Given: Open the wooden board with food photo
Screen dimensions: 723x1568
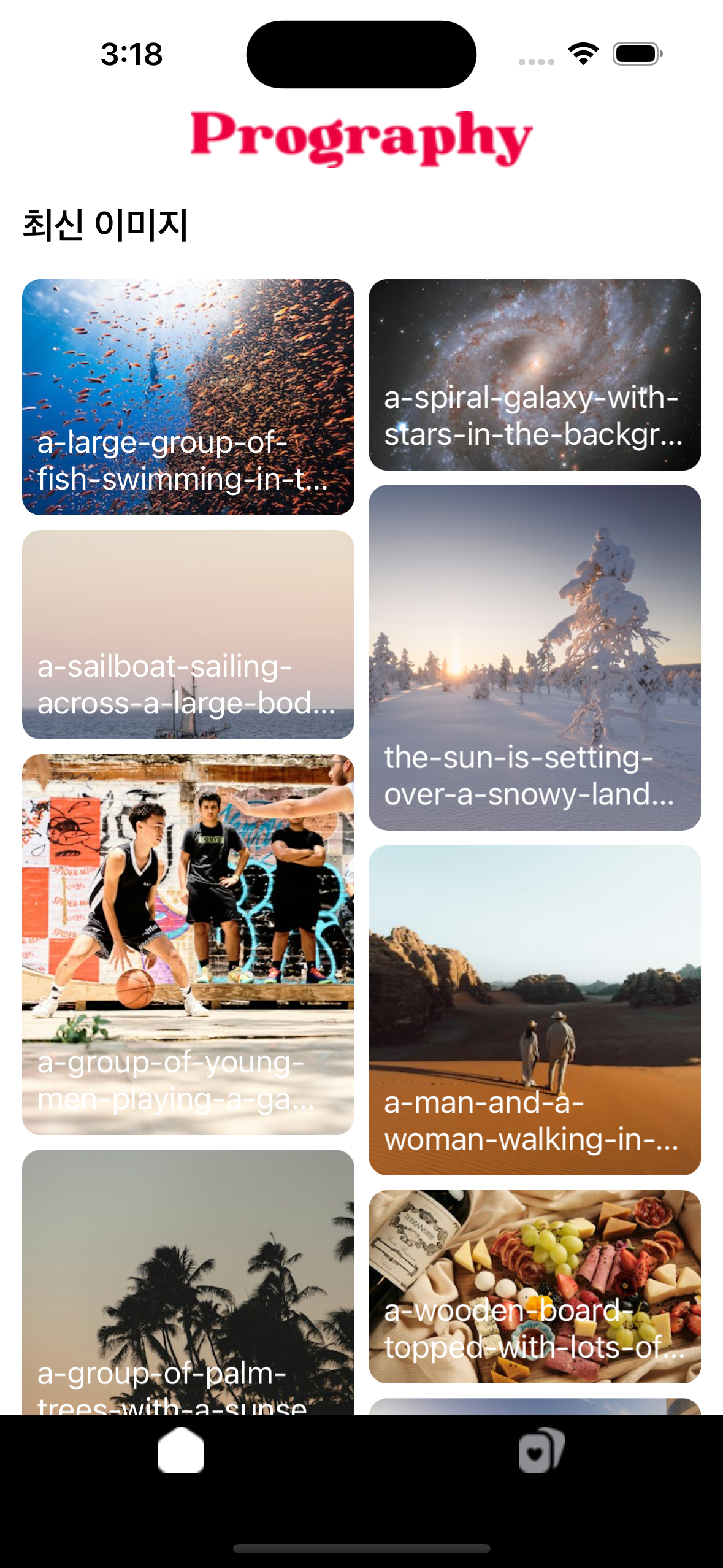Looking at the screenshot, I should pyautogui.click(x=534, y=1286).
